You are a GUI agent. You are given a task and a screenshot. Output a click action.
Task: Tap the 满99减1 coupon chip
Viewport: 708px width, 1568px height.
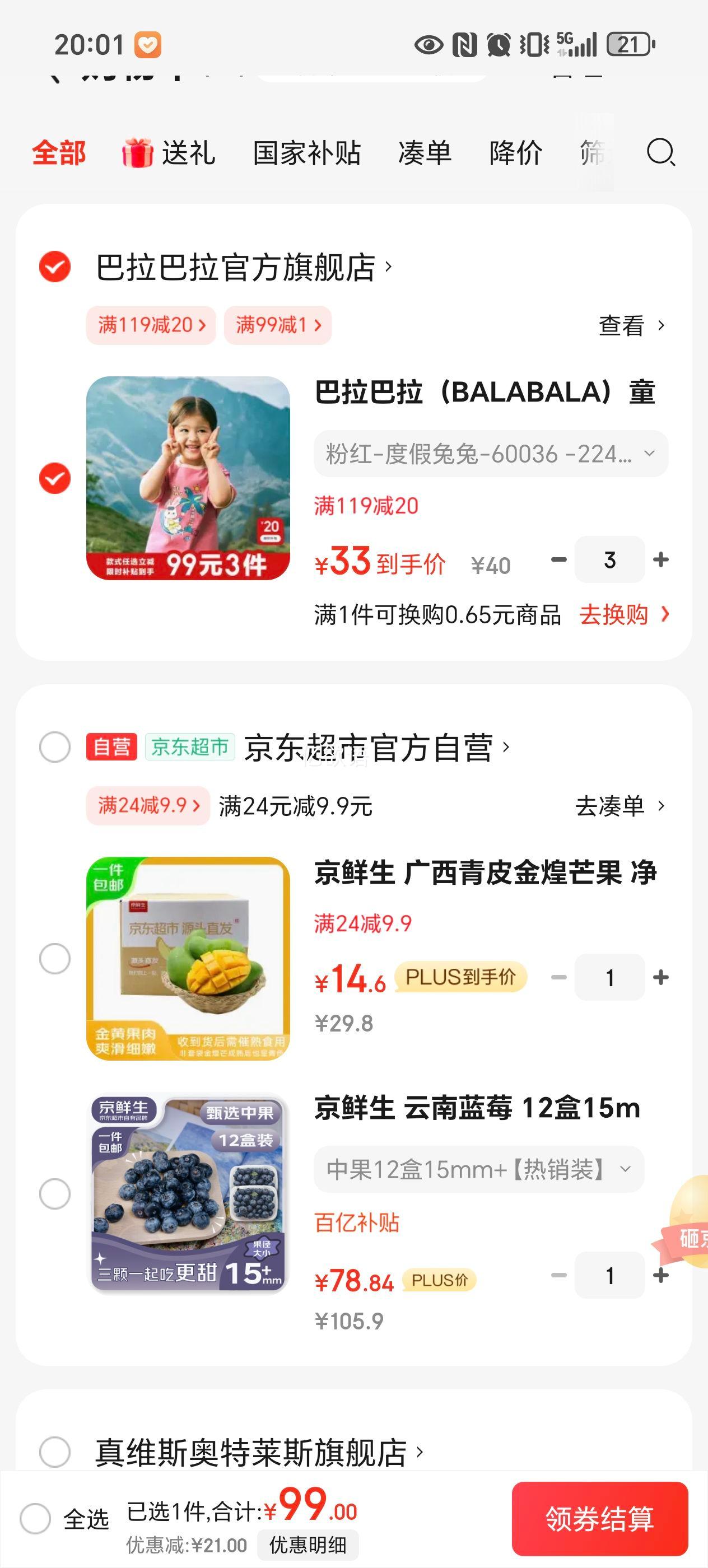click(278, 325)
